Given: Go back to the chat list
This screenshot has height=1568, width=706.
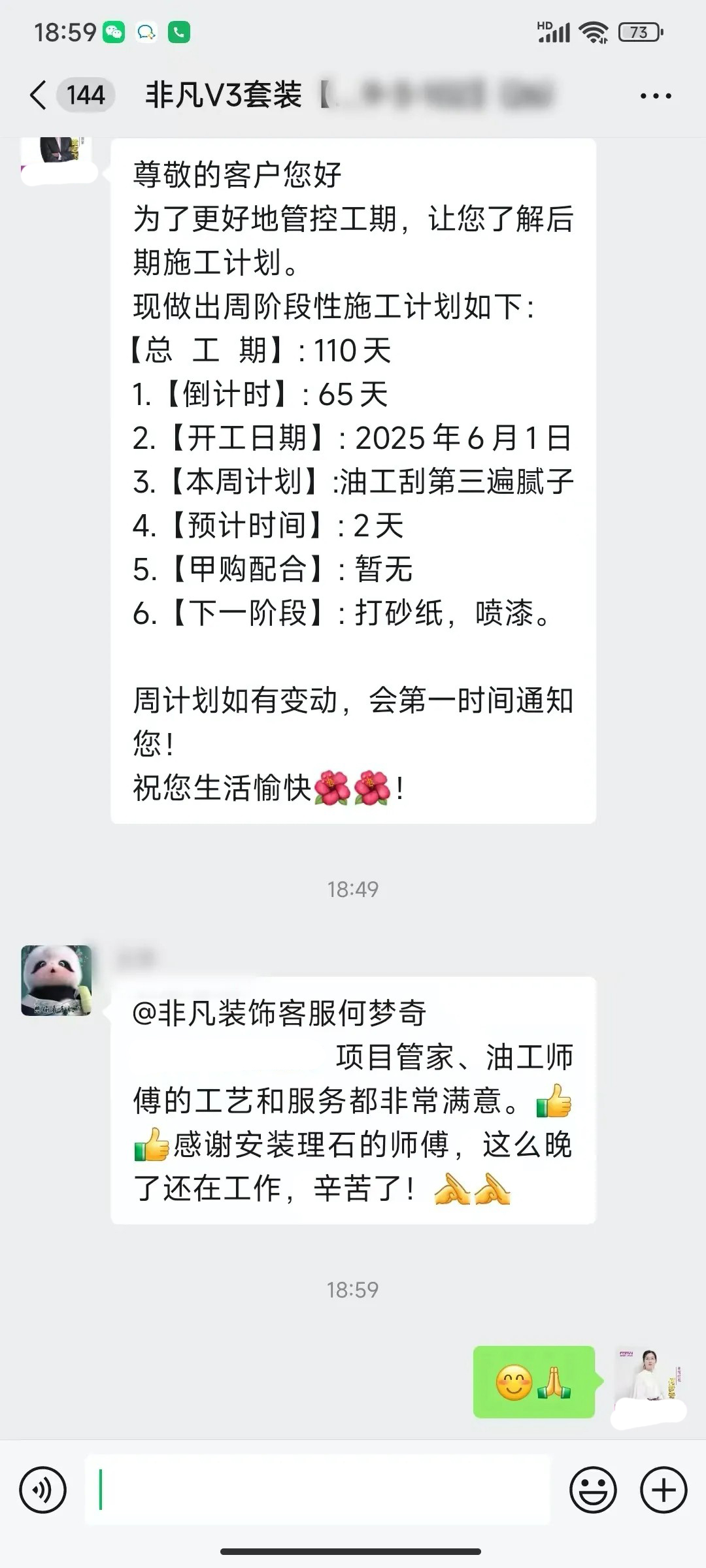Looking at the screenshot, I should (39, 95).
